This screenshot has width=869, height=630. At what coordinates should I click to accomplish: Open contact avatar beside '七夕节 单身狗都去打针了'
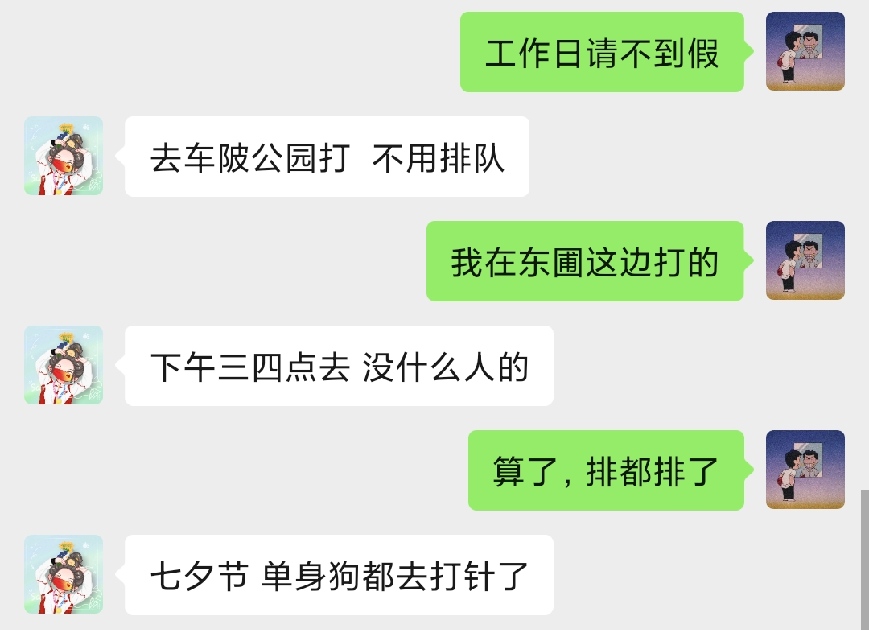click(64, 574)
